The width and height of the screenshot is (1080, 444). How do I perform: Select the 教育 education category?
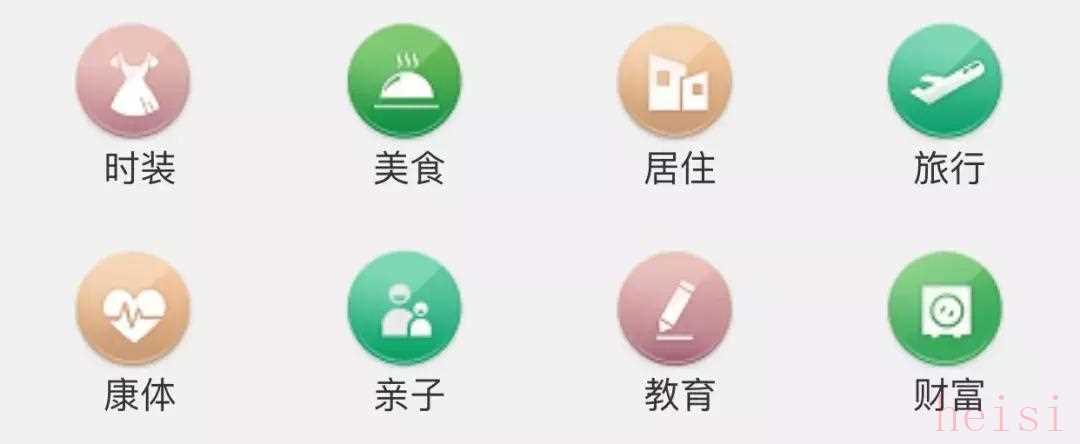coord(674,309)
